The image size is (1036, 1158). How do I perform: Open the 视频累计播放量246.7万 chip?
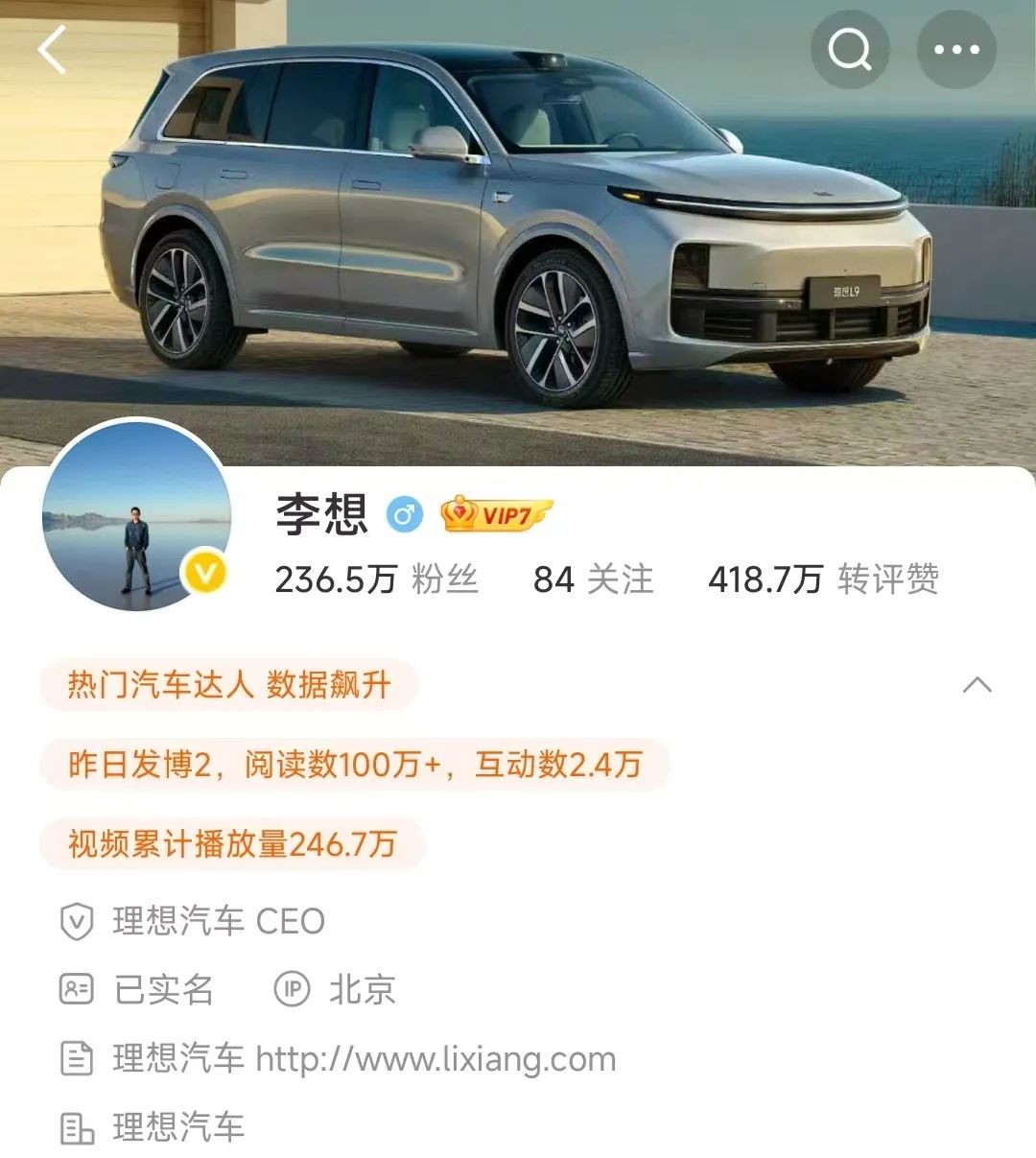(232, 844)
